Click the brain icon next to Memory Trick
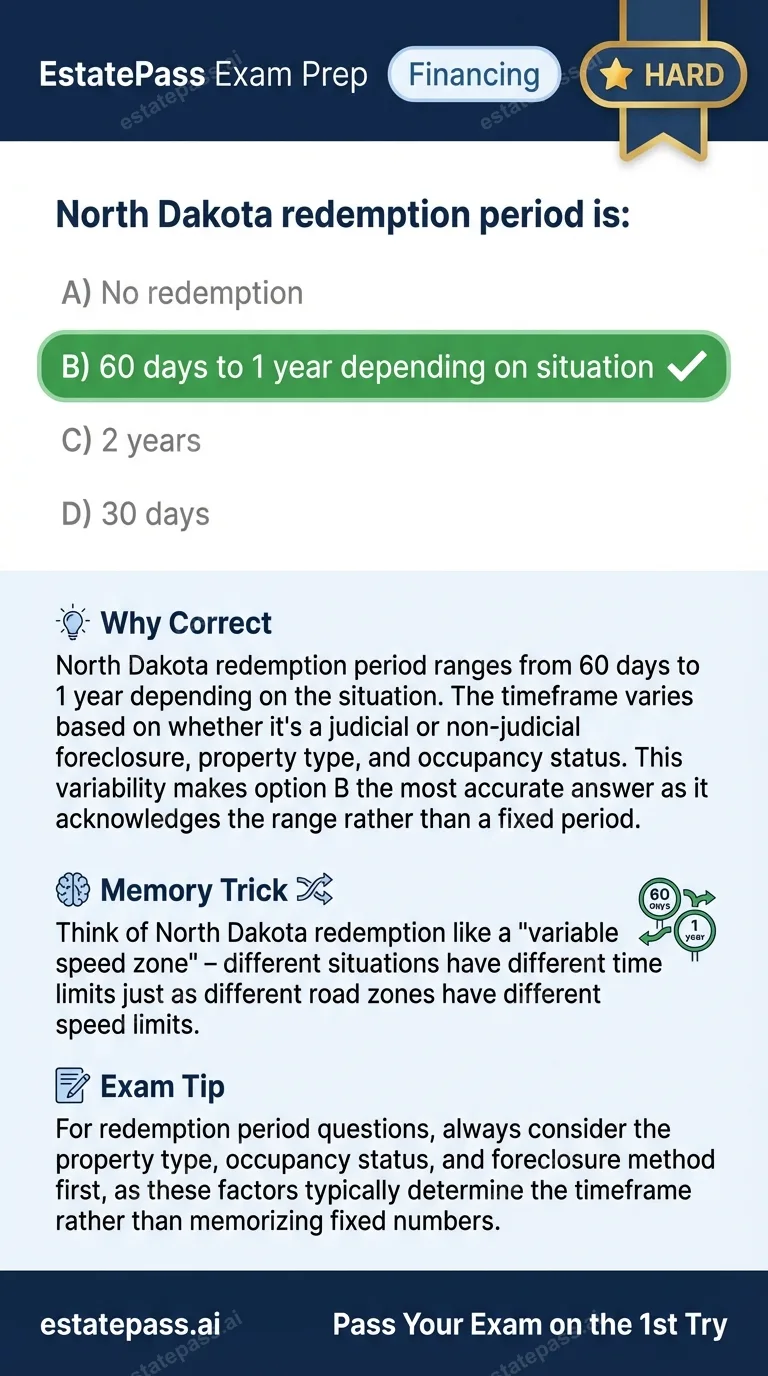 72,889
